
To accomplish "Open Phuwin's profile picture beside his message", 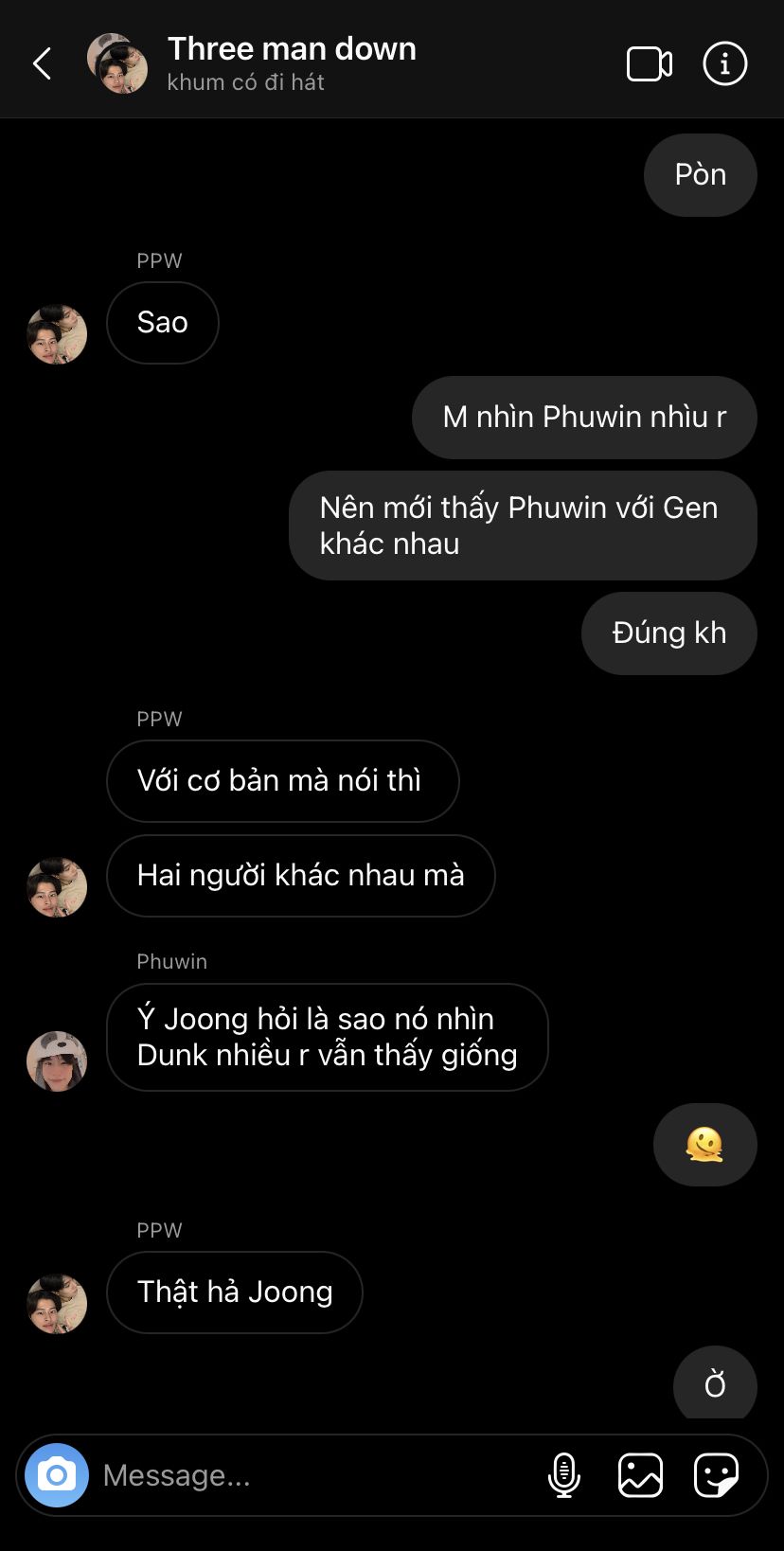I will [x=57, y=1061].
